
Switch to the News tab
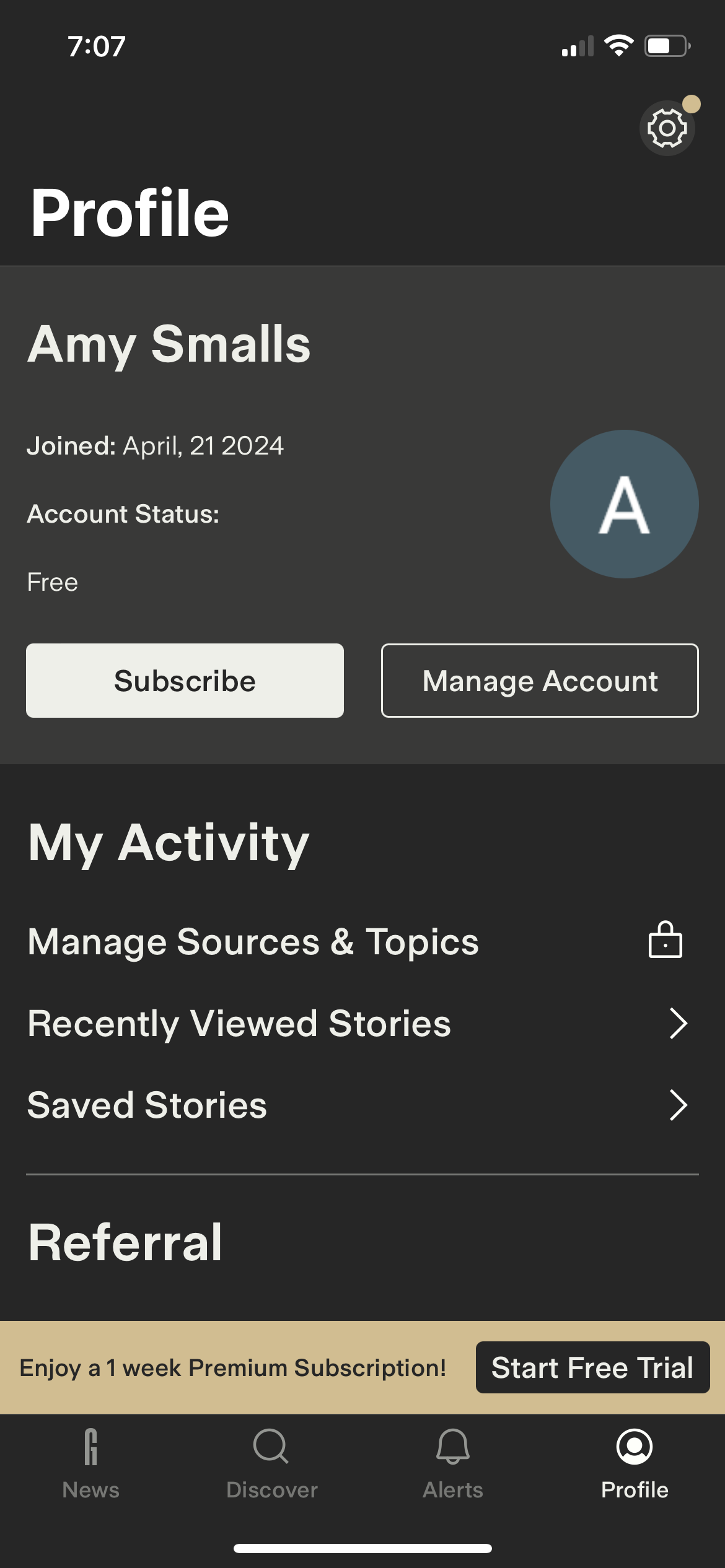point(90,1474)
